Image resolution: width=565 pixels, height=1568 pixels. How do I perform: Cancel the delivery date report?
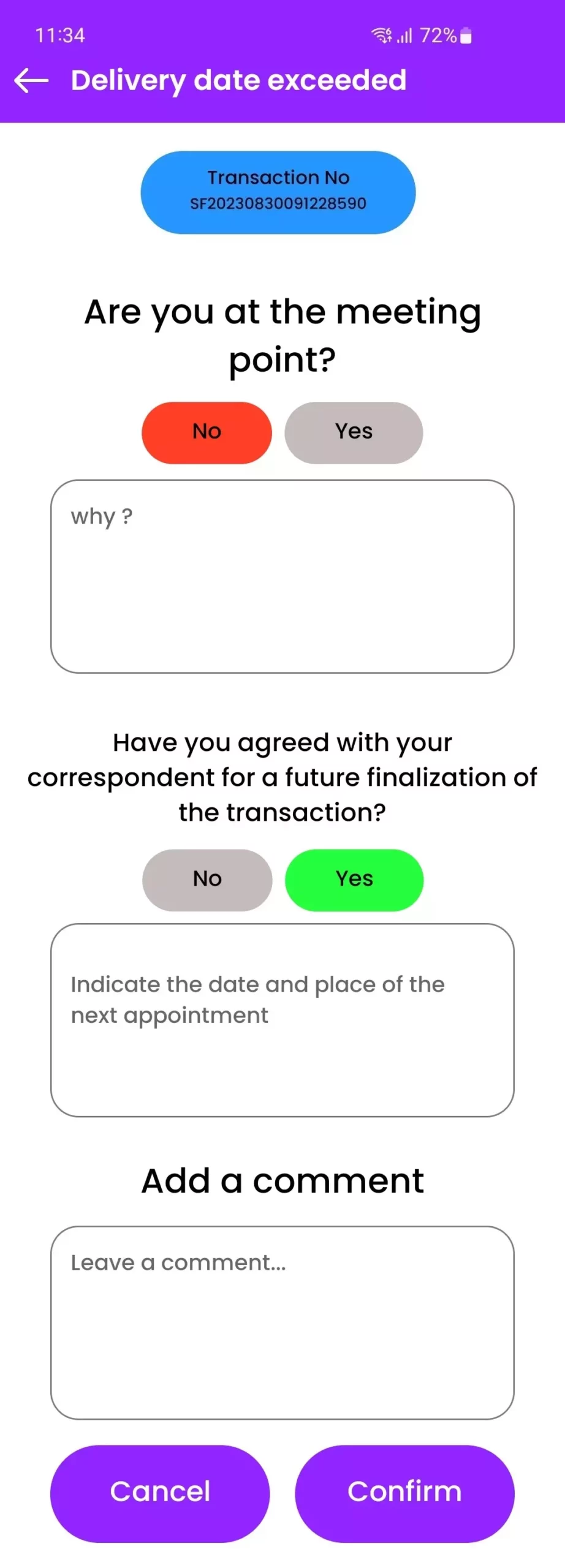(160, 1493)
